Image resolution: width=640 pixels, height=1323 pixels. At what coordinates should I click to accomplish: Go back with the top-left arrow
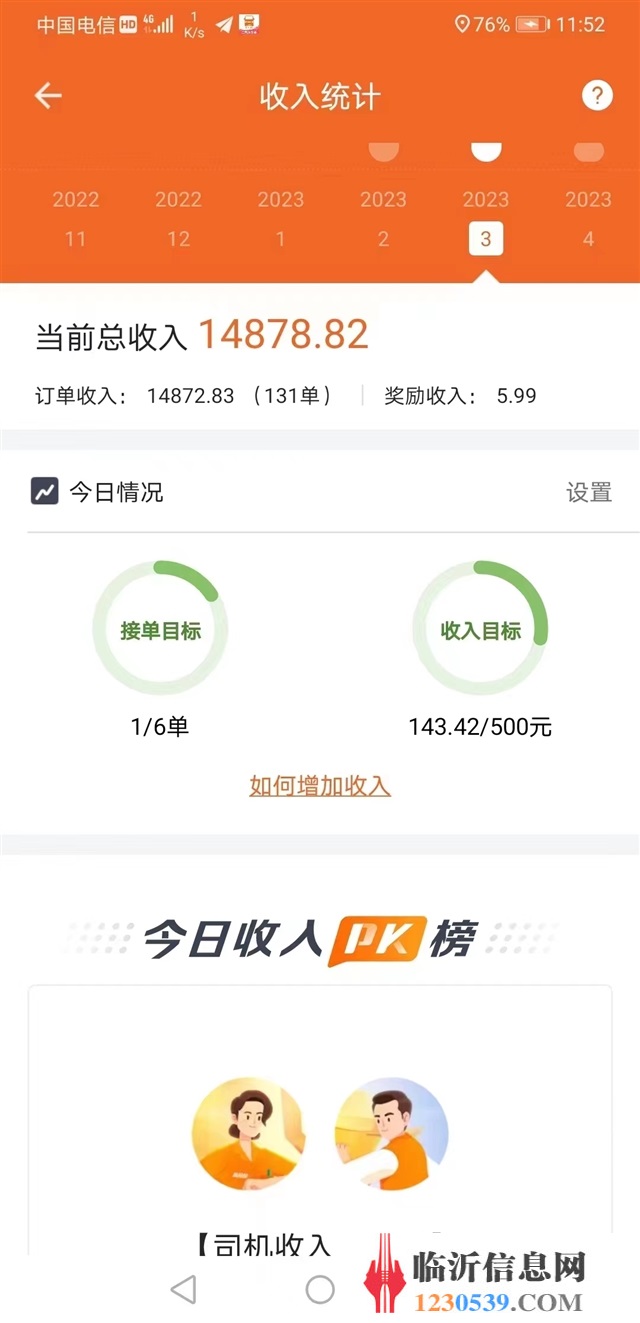click(x=48, y=96)
